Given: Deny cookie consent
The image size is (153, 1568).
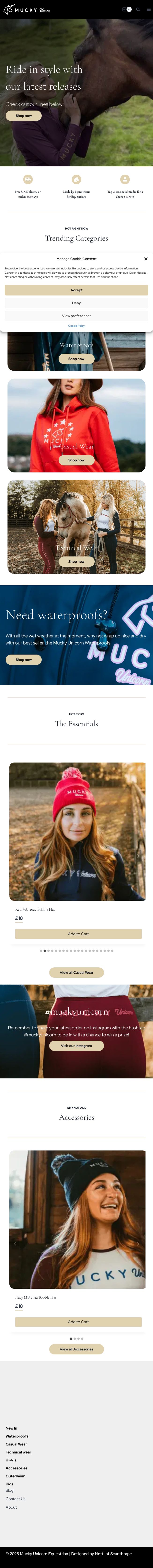Looking at the screenshot, I should point(76,303).
